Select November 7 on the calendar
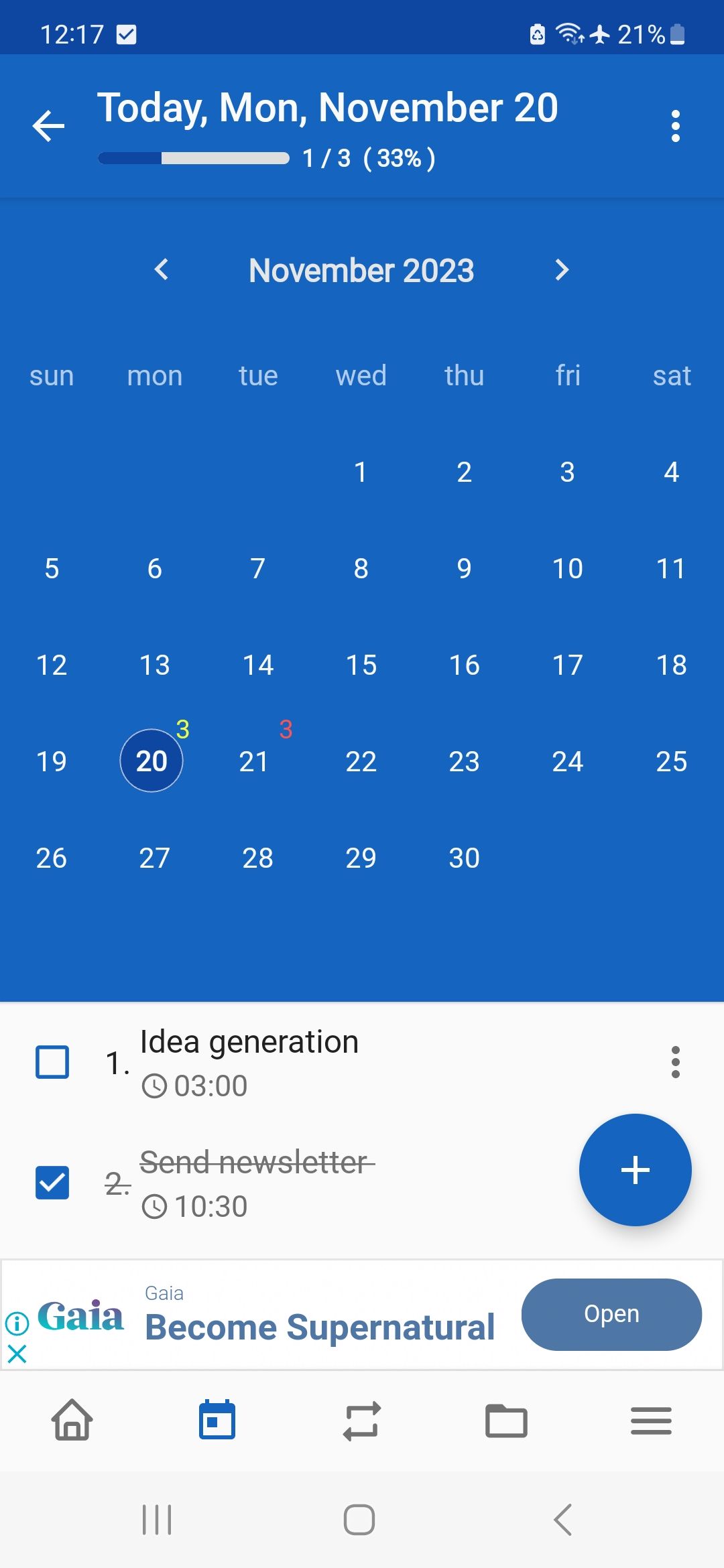Image resolution: width=724 pixels, height=1568 pixels. [257, 568]
